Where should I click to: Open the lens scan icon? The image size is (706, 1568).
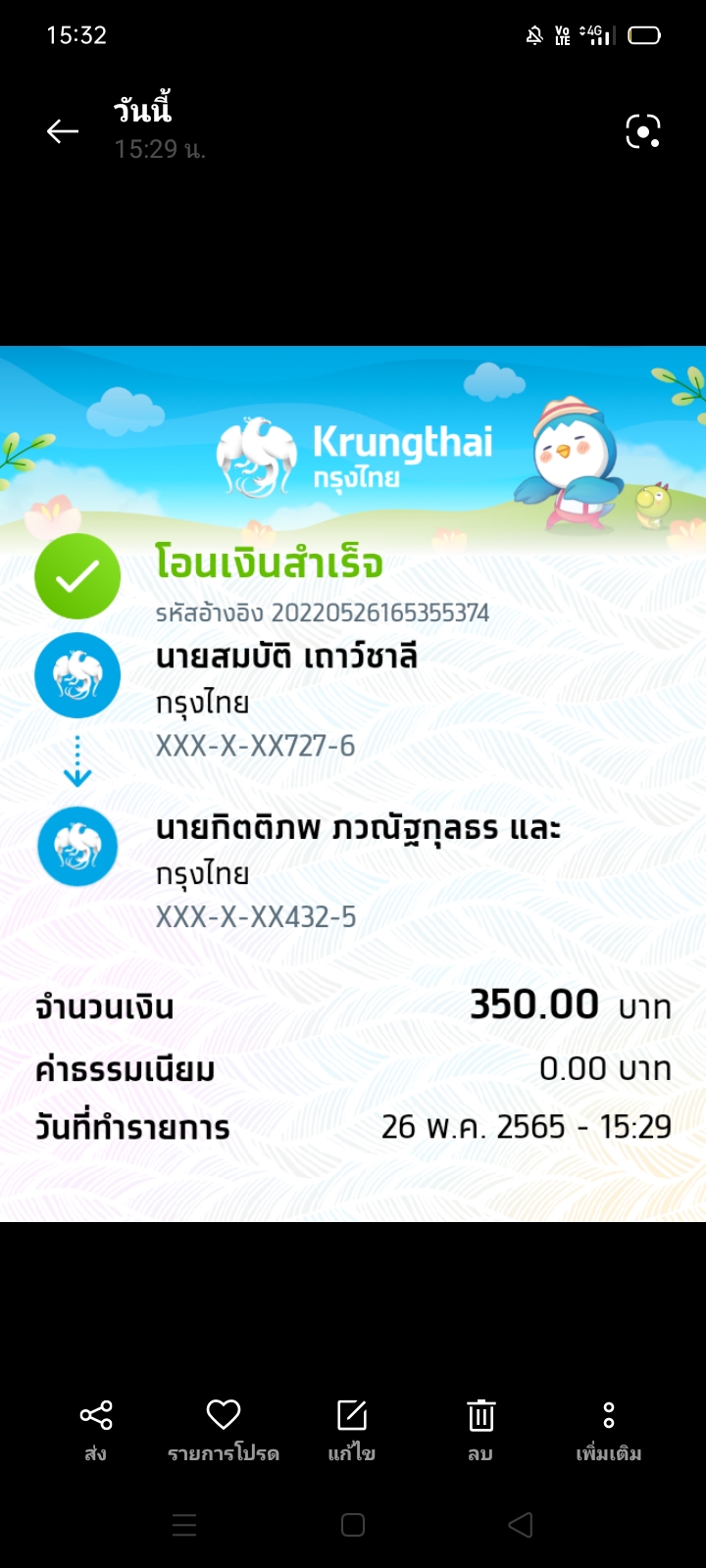[643, 131]
